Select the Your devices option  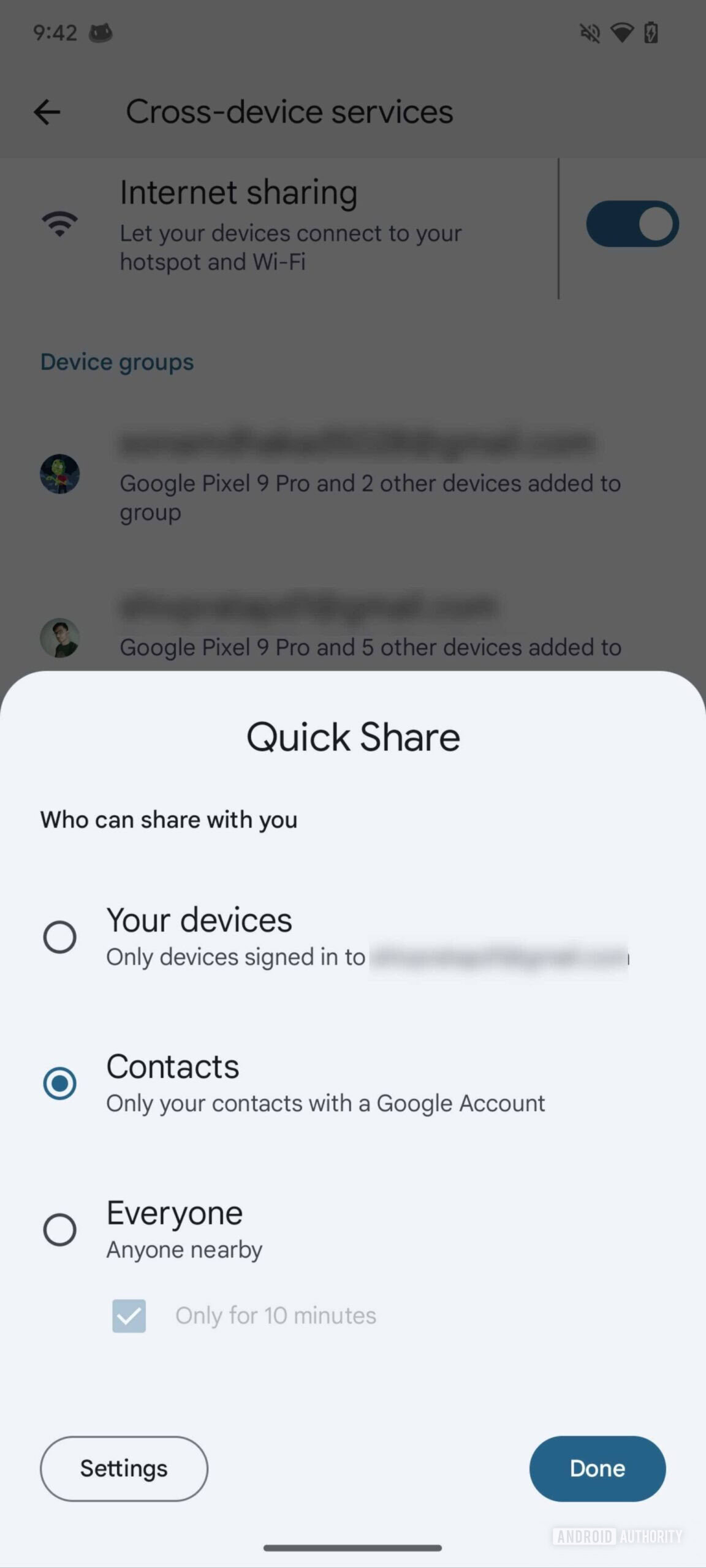pyautogui.click(x=59, y=937)
